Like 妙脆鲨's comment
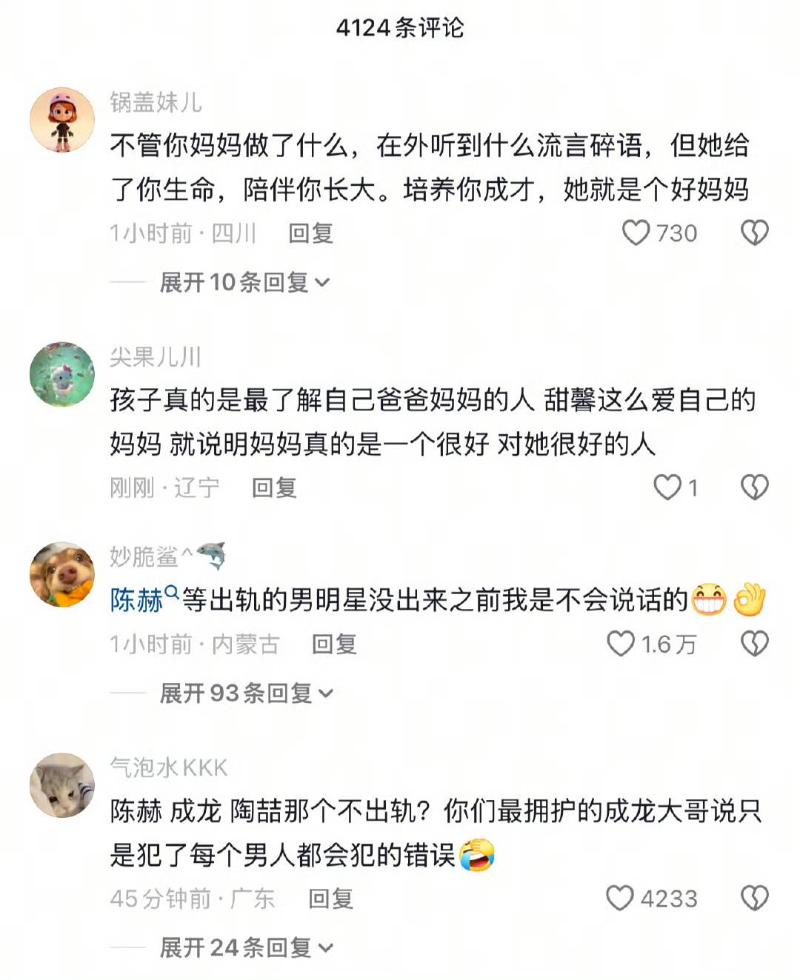 point(622,643)
